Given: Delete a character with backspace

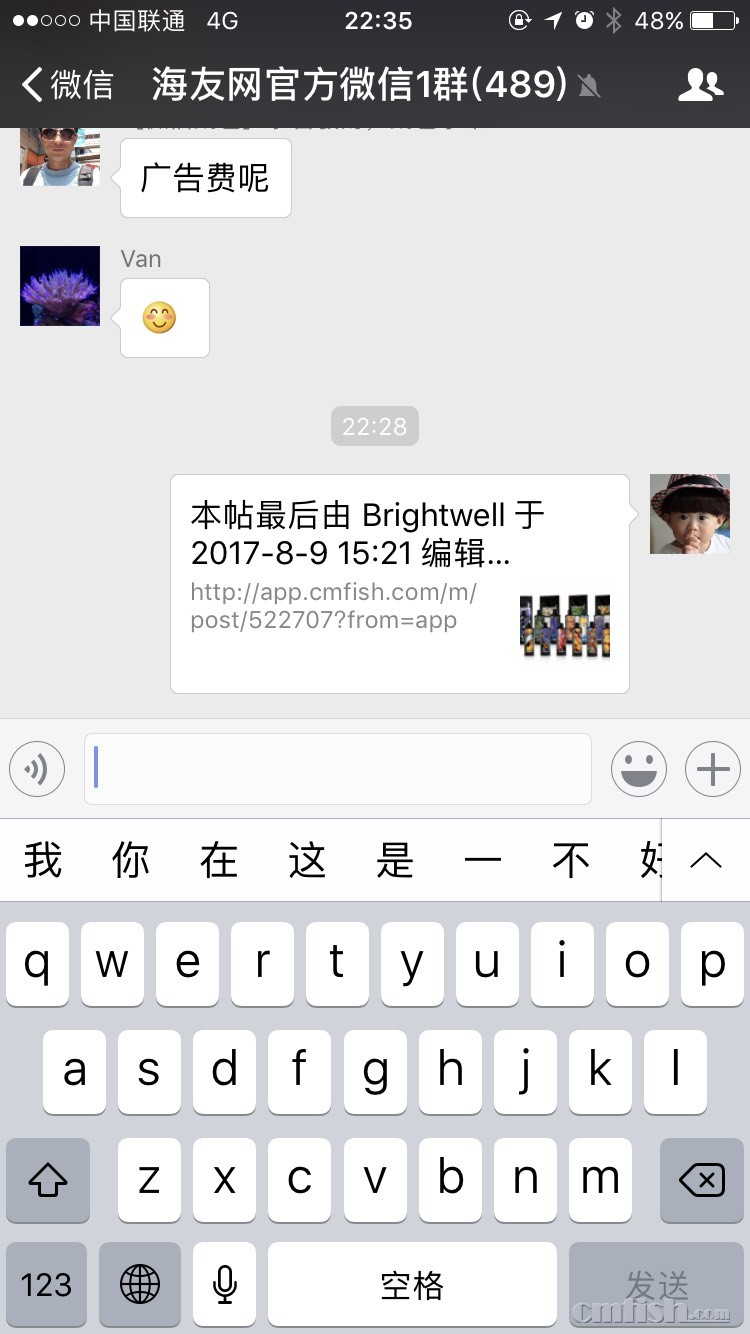Looking at the screenshot, I should coord(701,1181).
